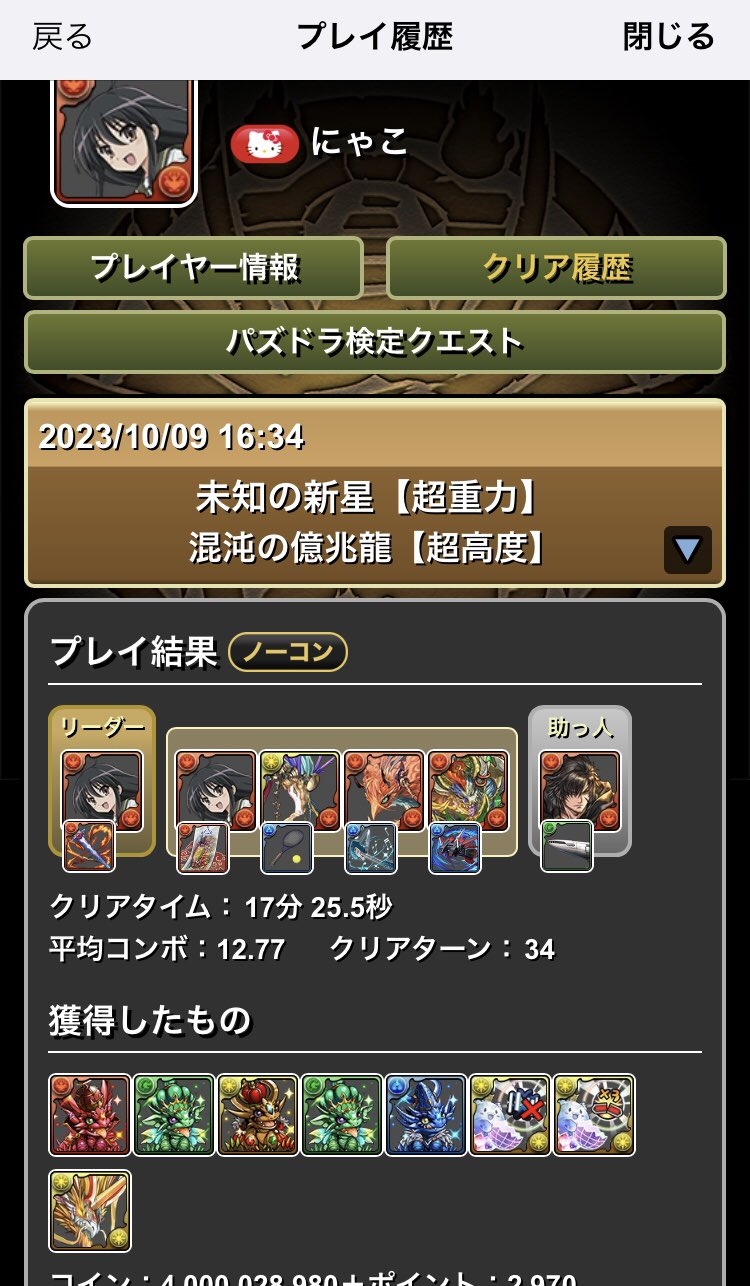Open パズドラ検定クエスト
This screenshot has width=750, height=1286.
(374, 342)
